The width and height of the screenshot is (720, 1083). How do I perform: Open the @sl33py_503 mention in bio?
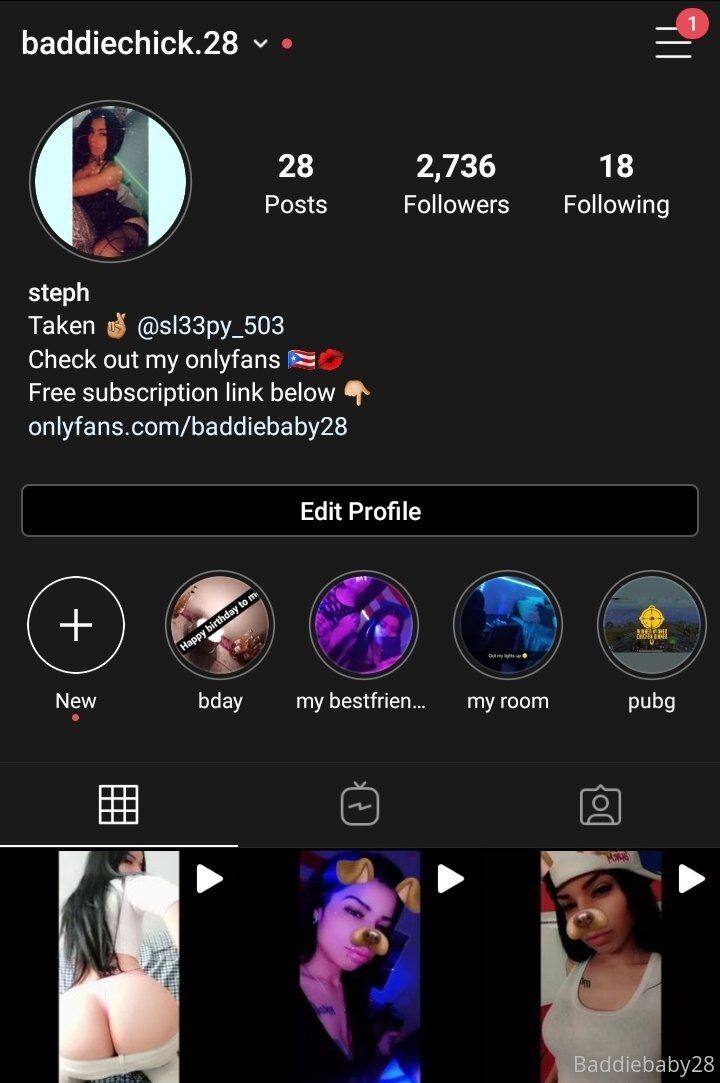pos(210,325)
